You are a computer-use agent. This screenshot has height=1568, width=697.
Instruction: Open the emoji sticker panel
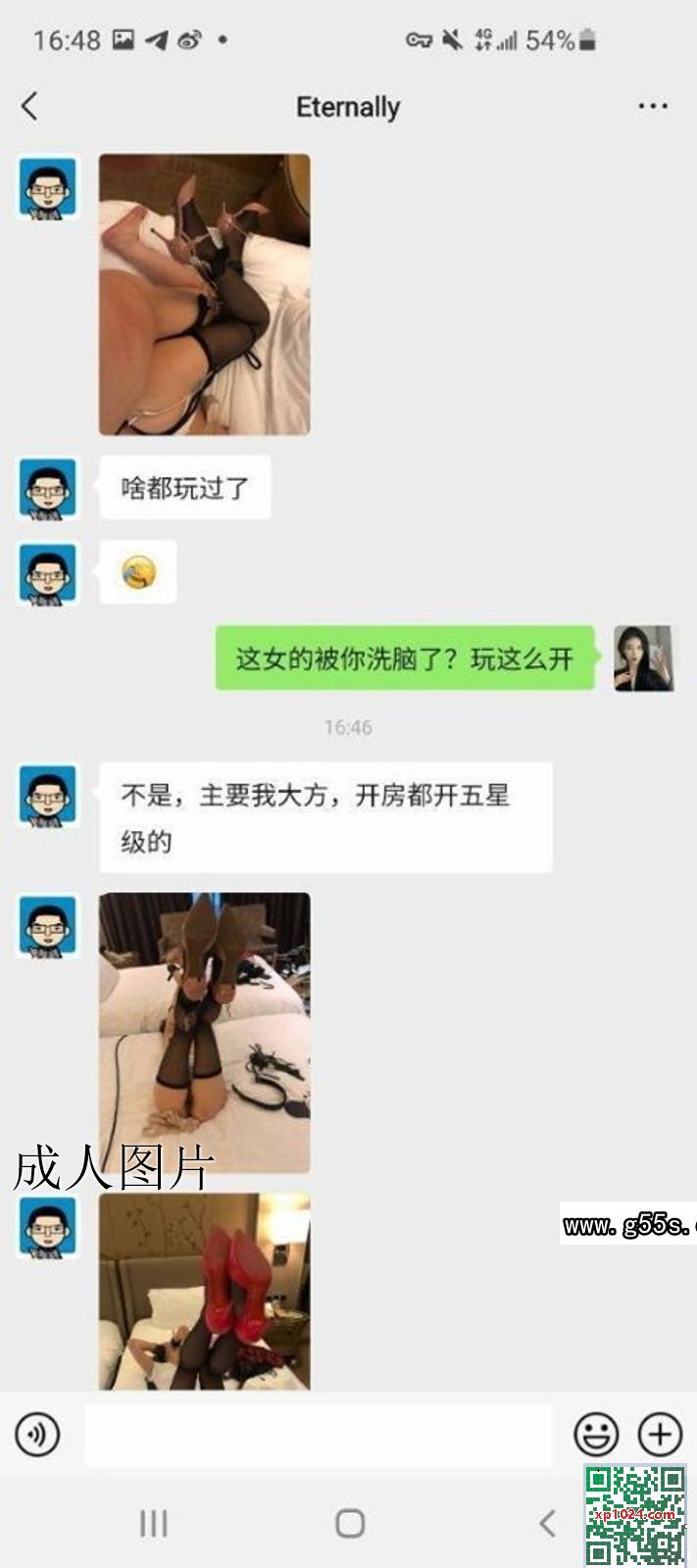coord(596,1435)
